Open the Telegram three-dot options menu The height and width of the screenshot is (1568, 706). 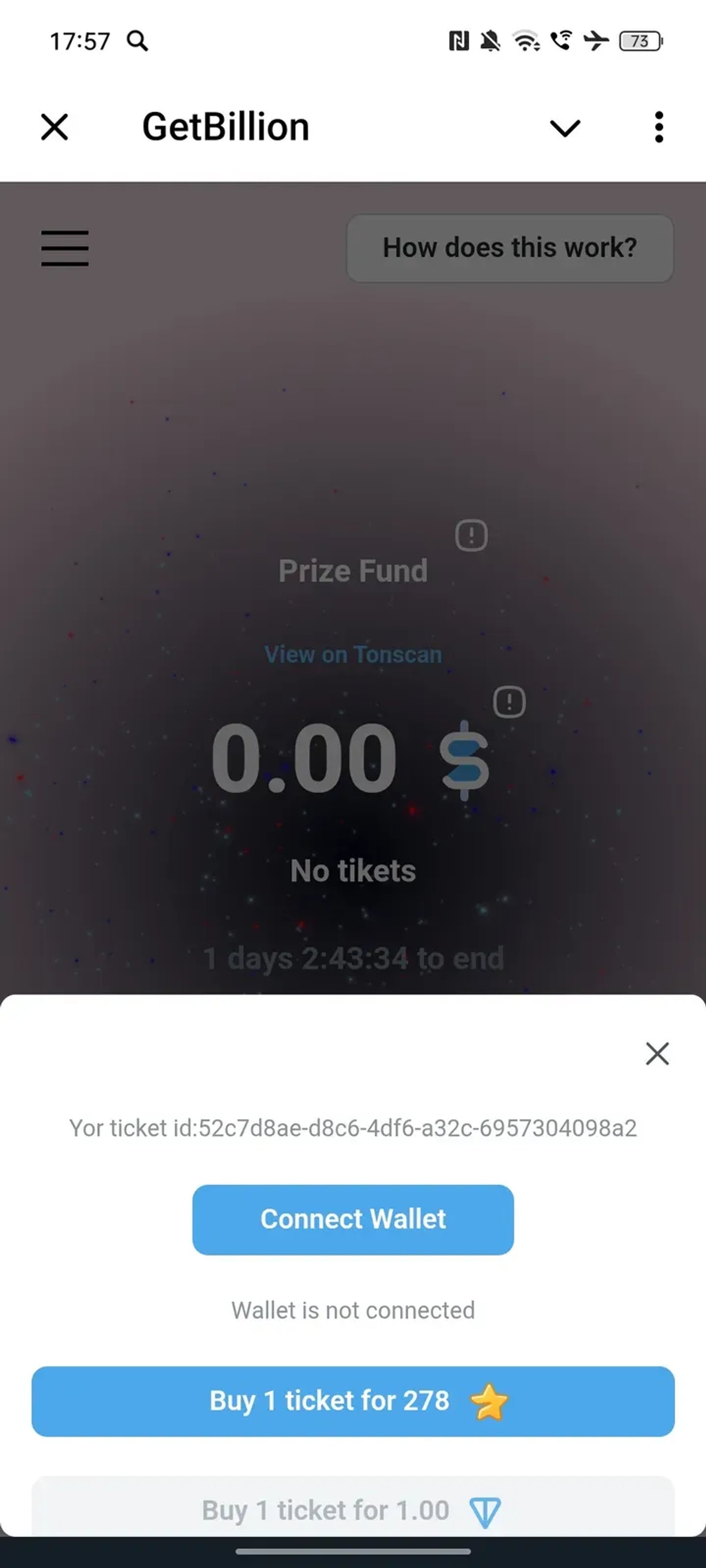tap(658, 127)
